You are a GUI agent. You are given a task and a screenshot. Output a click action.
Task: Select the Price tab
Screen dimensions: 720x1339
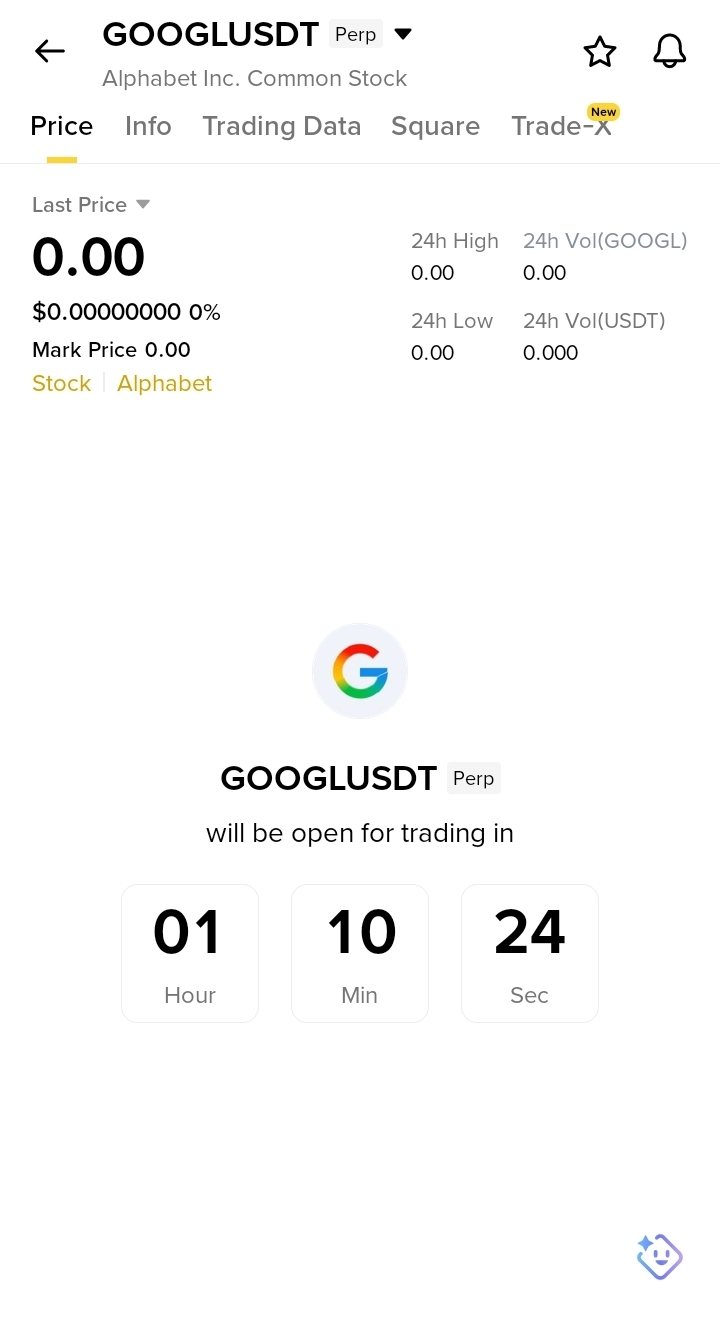[62, 126]
